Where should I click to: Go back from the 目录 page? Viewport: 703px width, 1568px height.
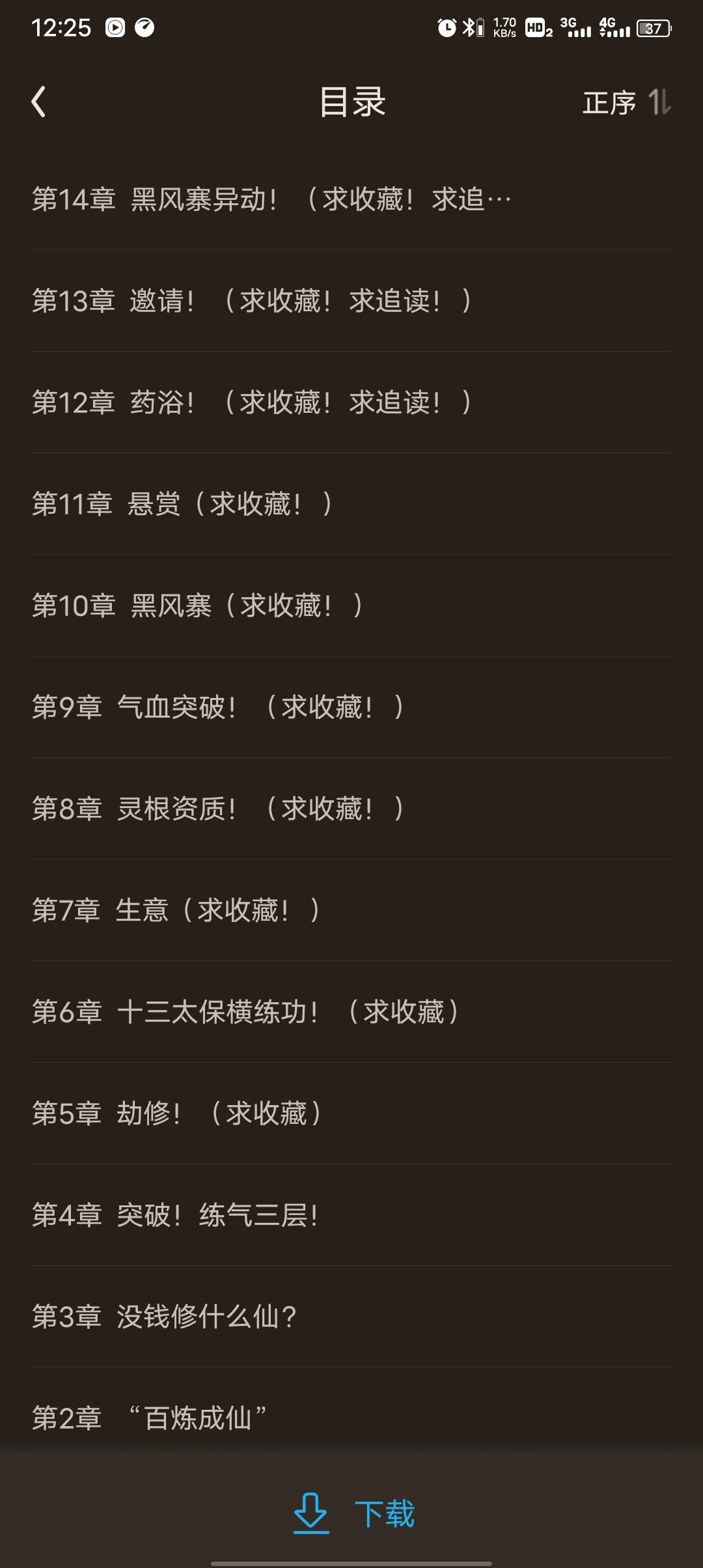(38, 102)
